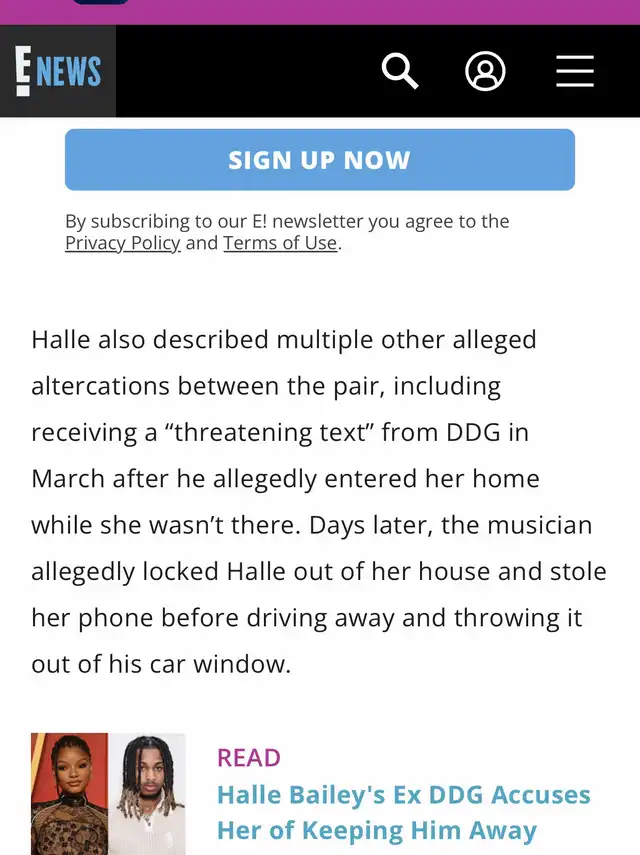Go to E! News homepage logo
640x855 pixels.
point(58,71)
